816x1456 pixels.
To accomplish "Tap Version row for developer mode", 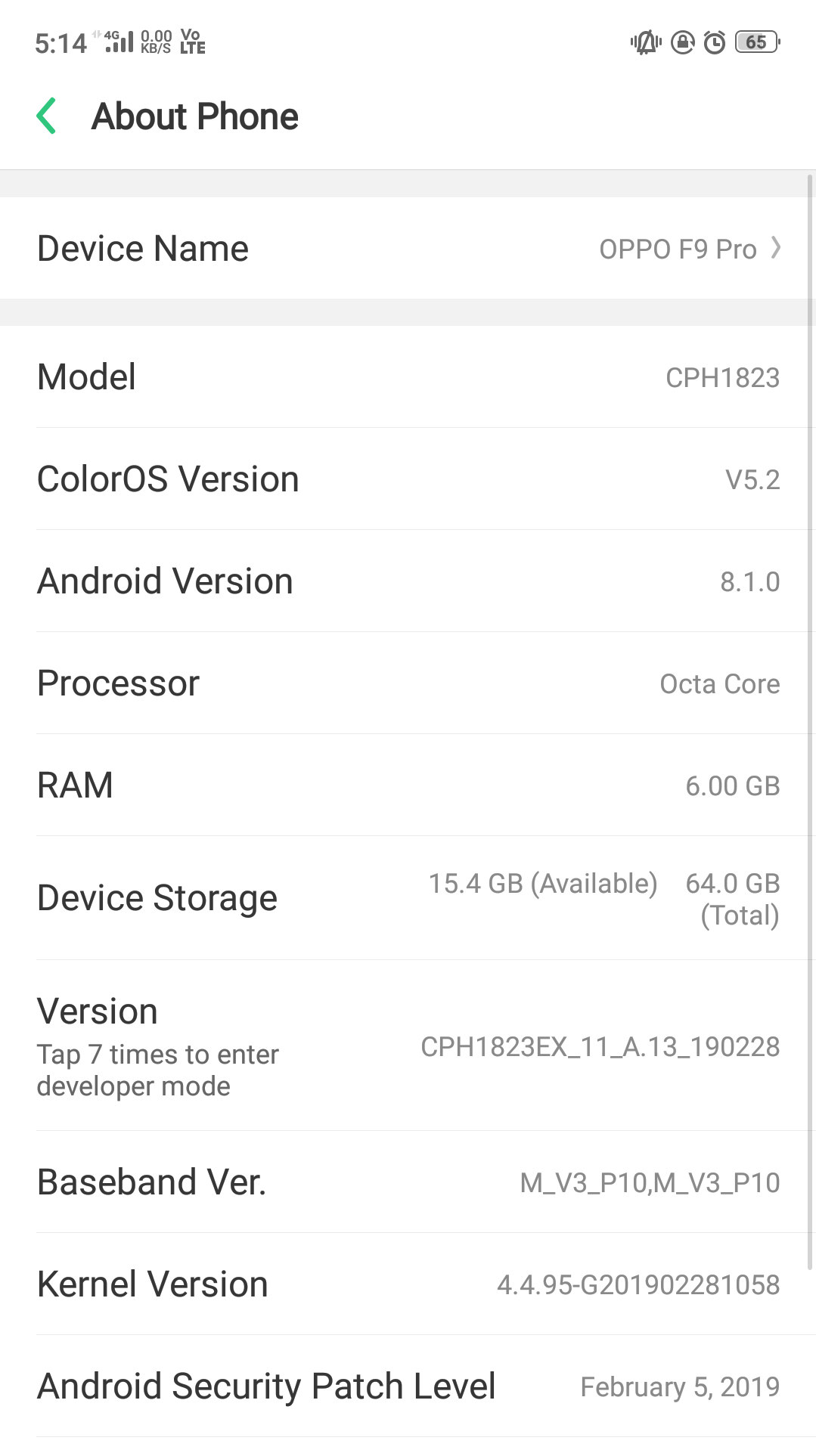I will point(408,1046).
